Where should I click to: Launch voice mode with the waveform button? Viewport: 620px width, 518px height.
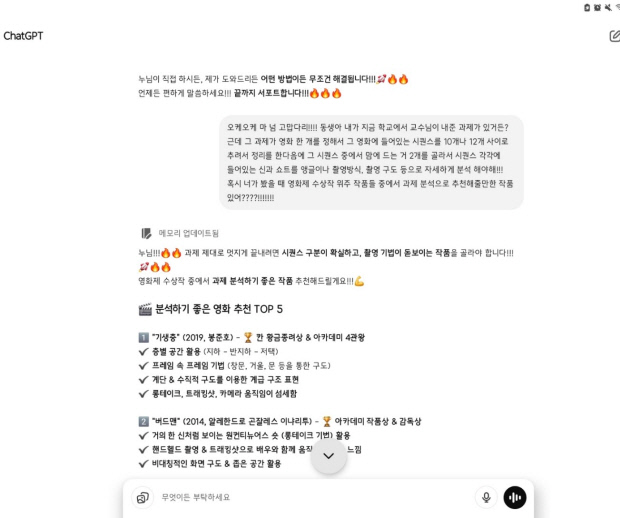tap(515, 497)
